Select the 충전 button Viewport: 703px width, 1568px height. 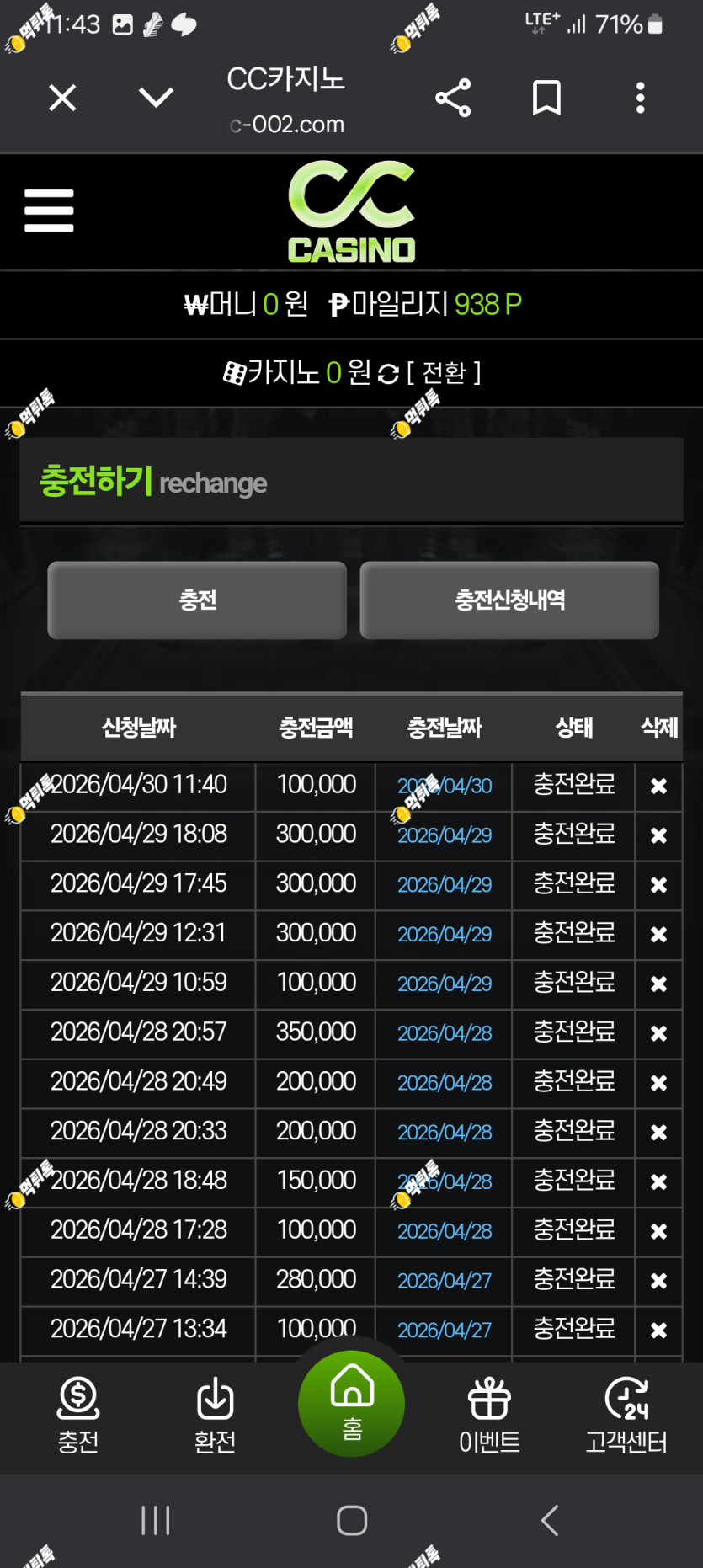[197, 600]
